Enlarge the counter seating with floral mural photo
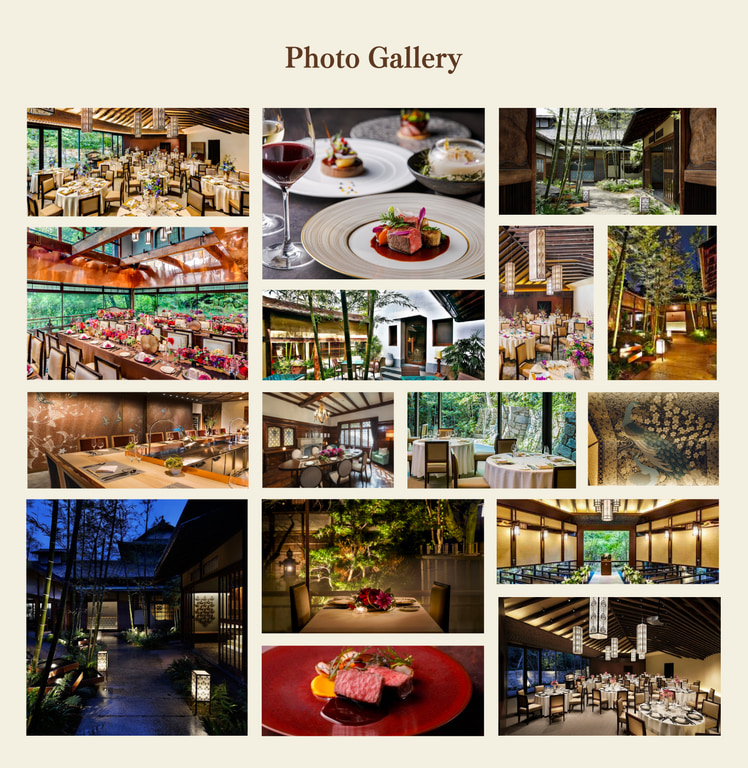 coord(138,440)
